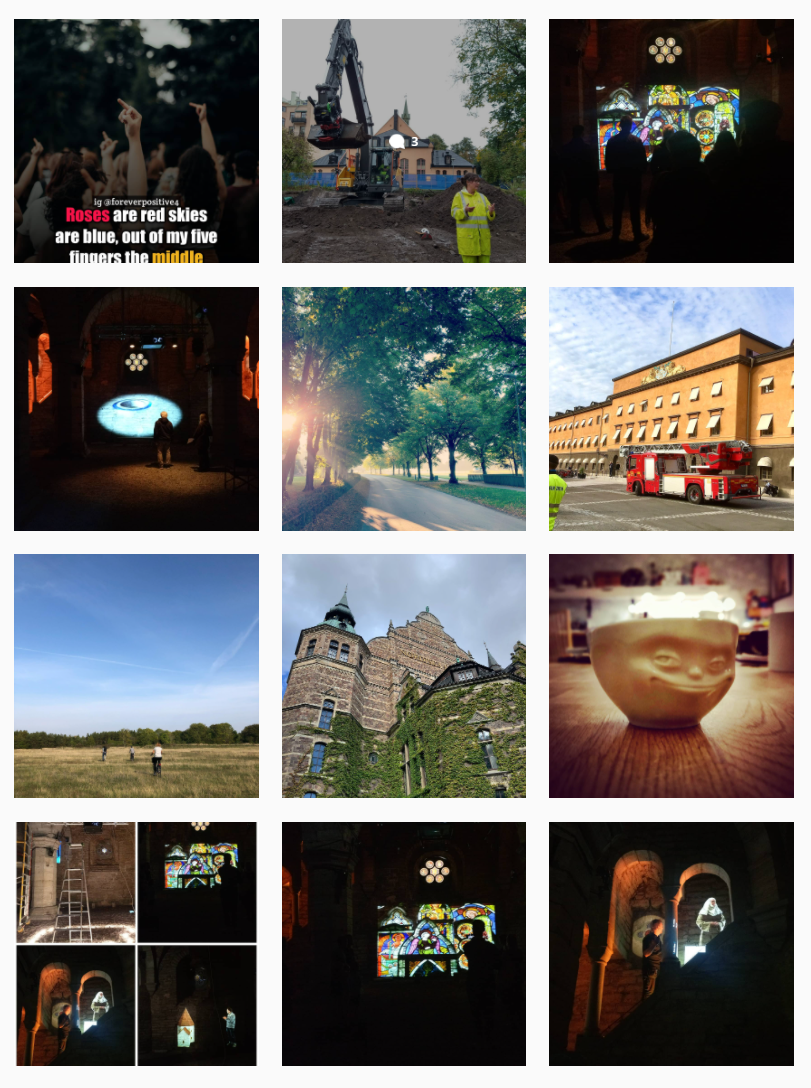
Task: Open the lit arched alcoves photo
Action: 671,943
